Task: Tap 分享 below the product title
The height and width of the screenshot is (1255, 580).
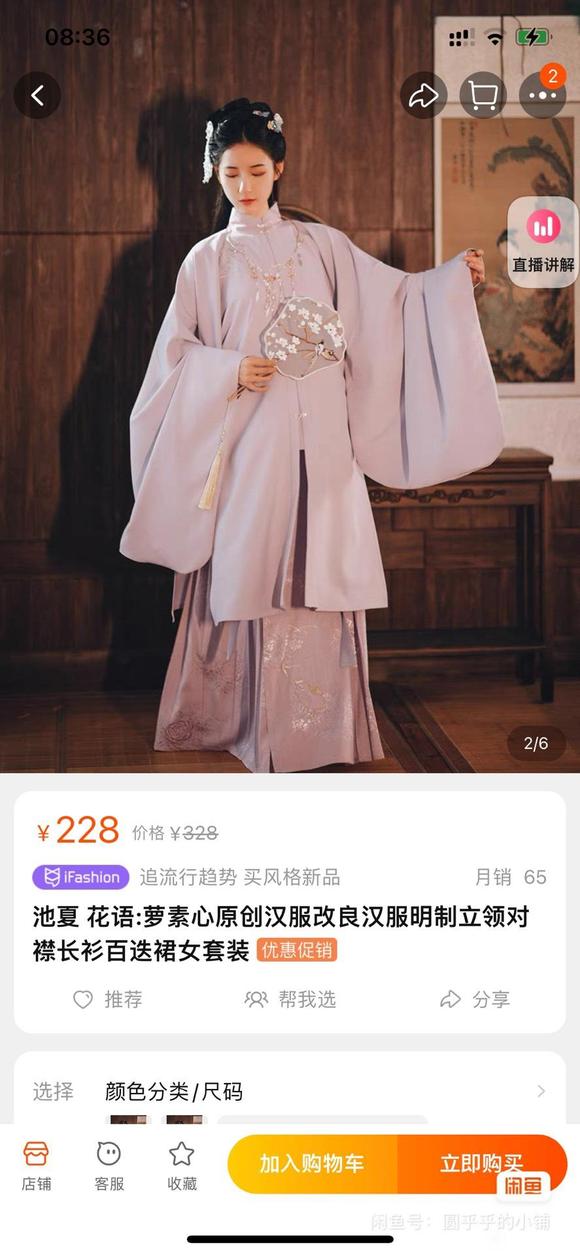Action: tap(475, 999)
